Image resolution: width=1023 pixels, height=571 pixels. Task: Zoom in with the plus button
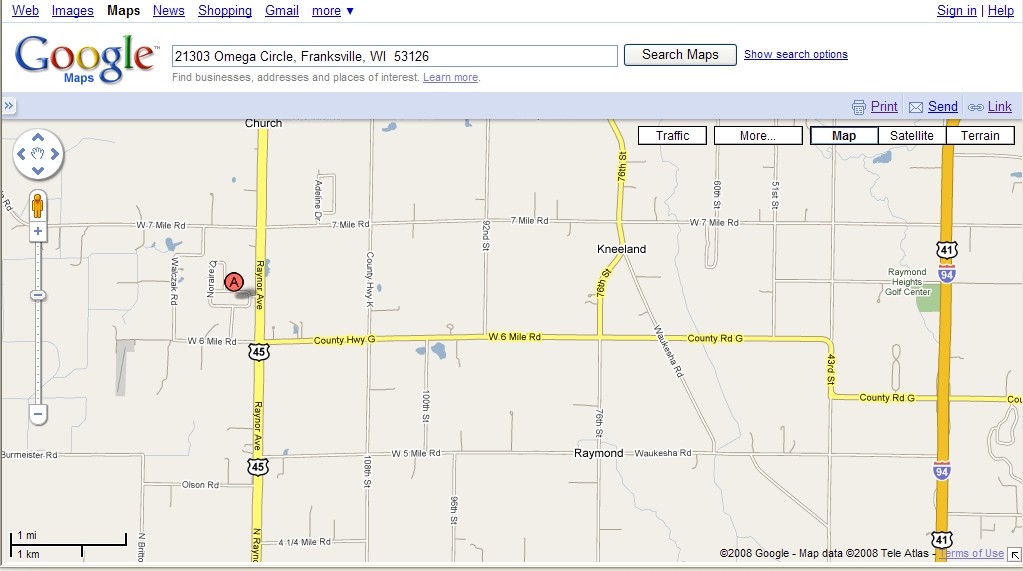38,231
